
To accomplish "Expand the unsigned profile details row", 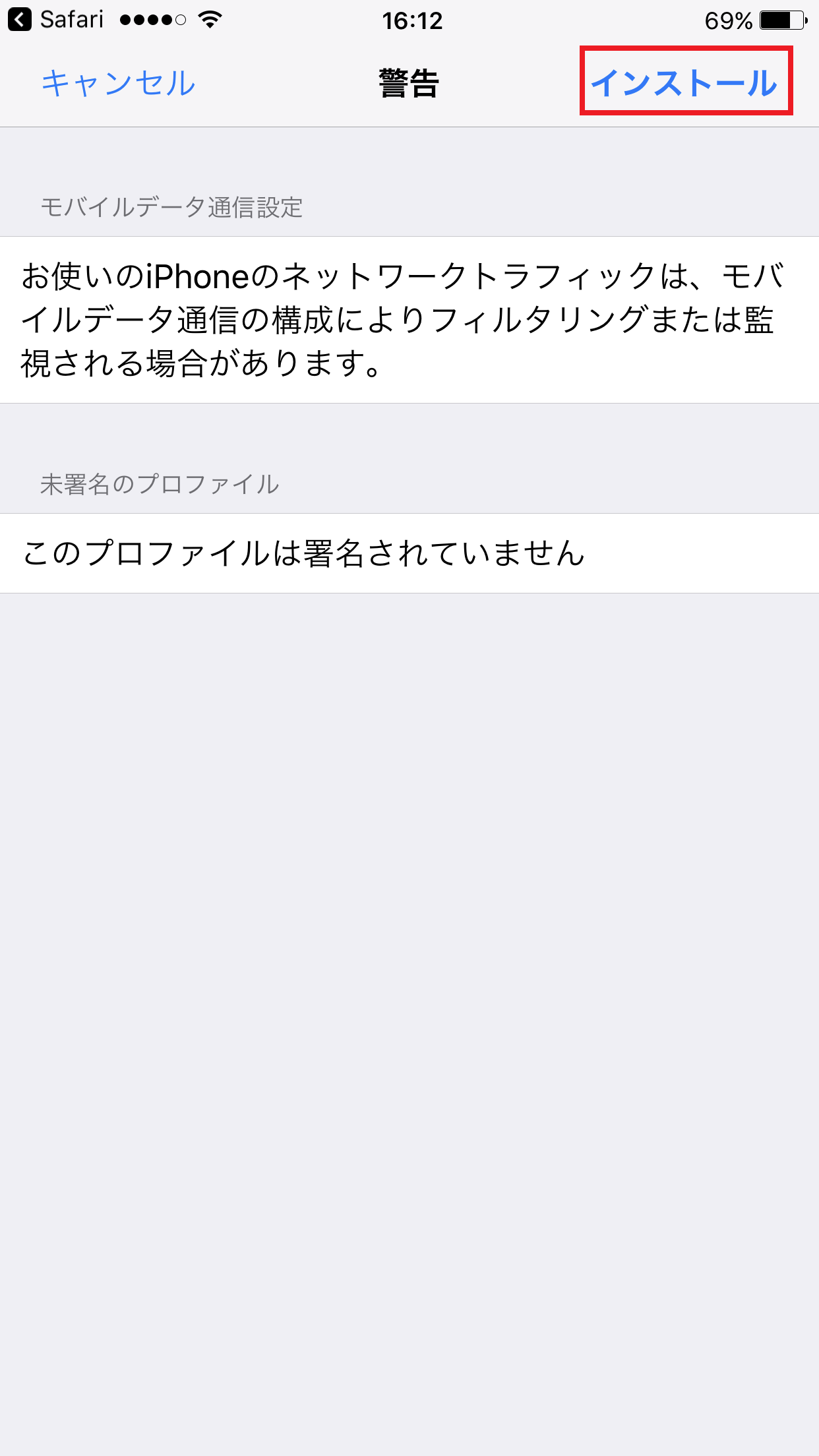I will point(409,553).
